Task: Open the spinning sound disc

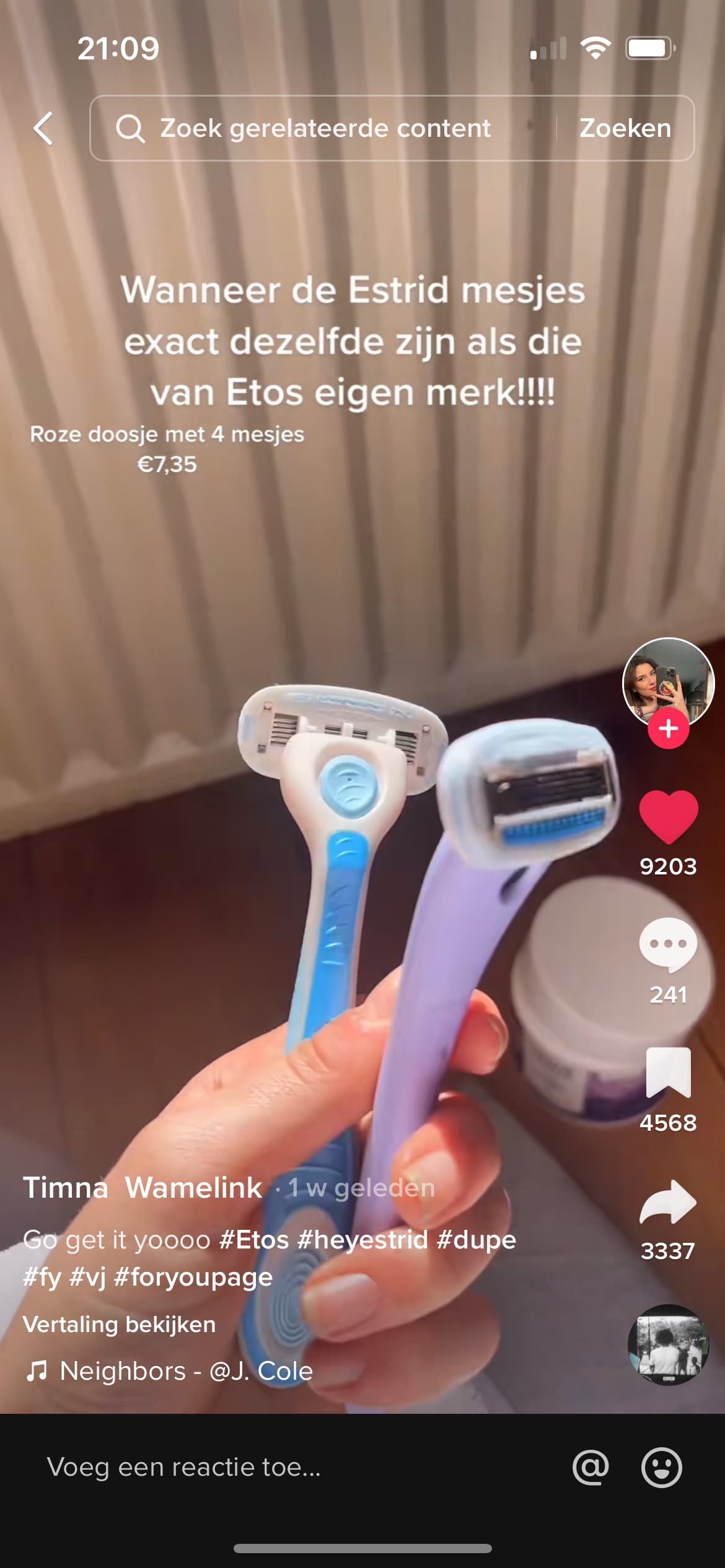Action: point(668,1344)
